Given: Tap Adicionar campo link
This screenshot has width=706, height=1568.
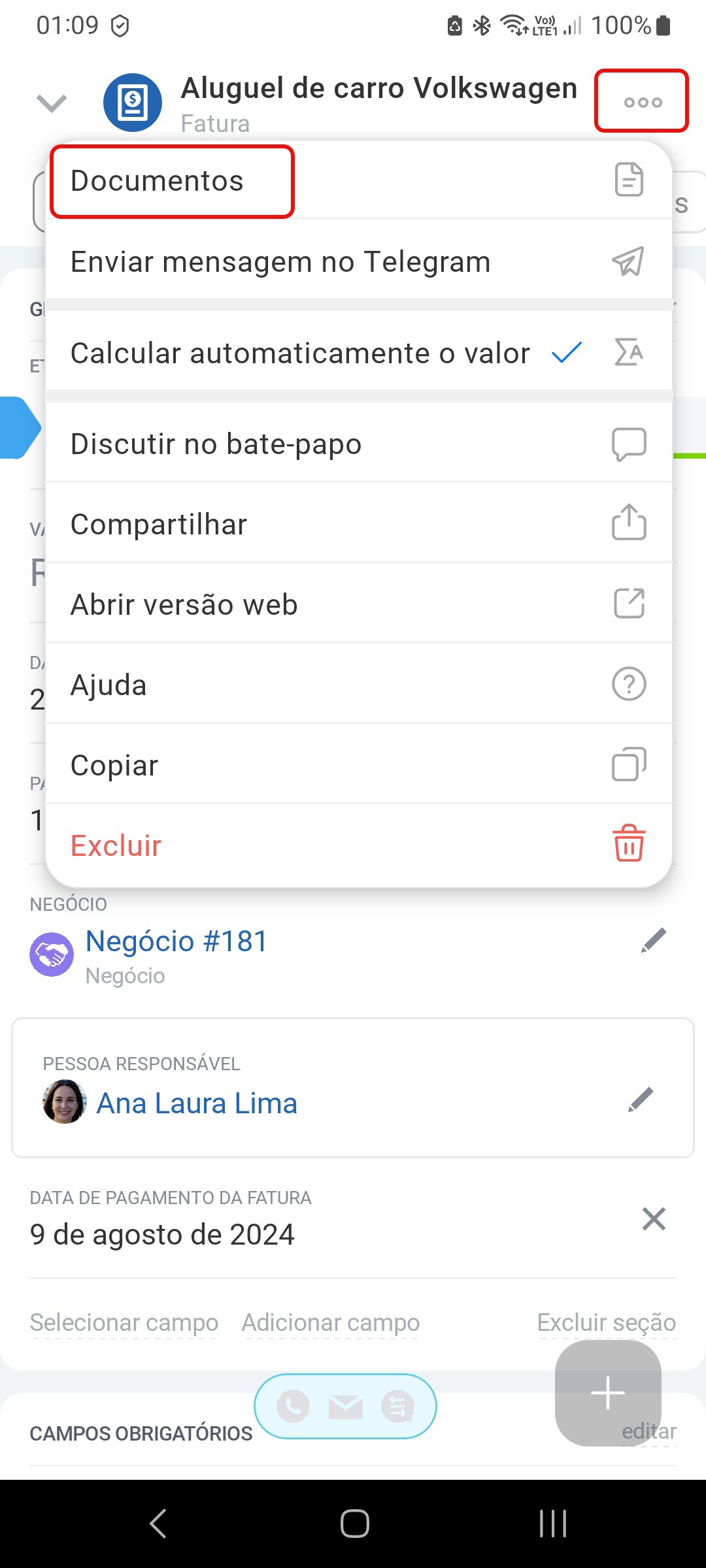Looking at the screenshot, I should [331, 1322].
